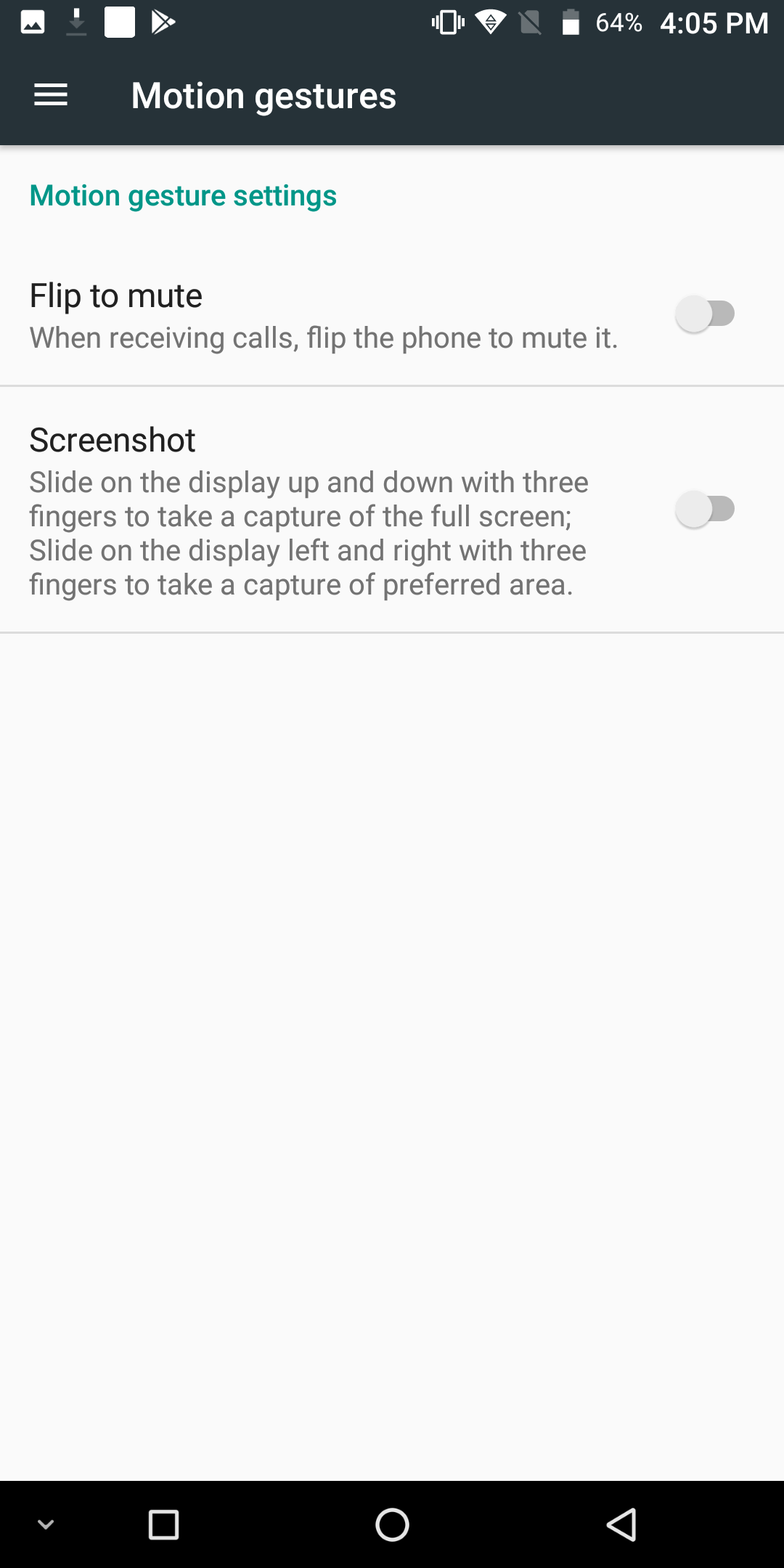Go back with the system back button
The height and width of the screenshot is (1568, 784).
pyautogui.click(x=621, y=1524)
